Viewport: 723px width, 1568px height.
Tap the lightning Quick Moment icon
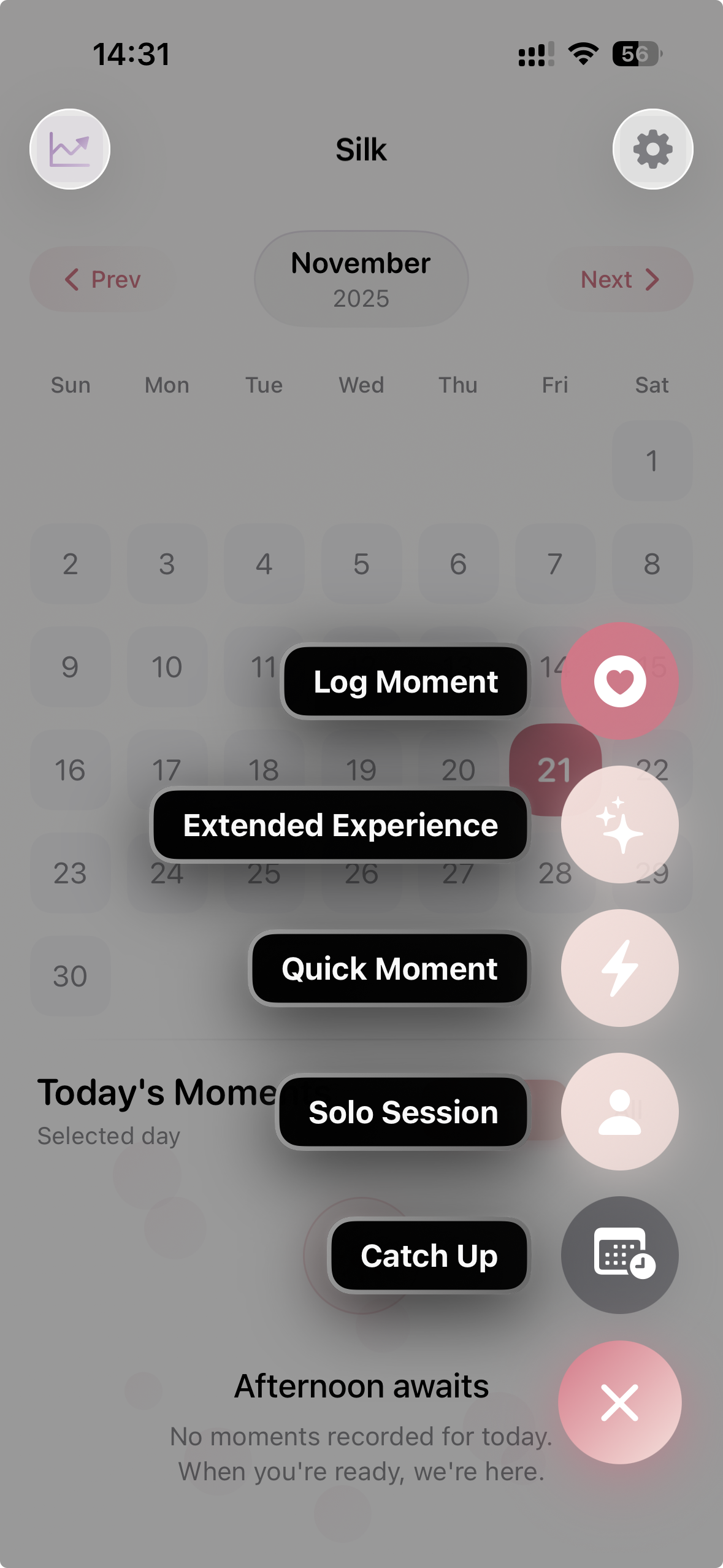point(619,968)
